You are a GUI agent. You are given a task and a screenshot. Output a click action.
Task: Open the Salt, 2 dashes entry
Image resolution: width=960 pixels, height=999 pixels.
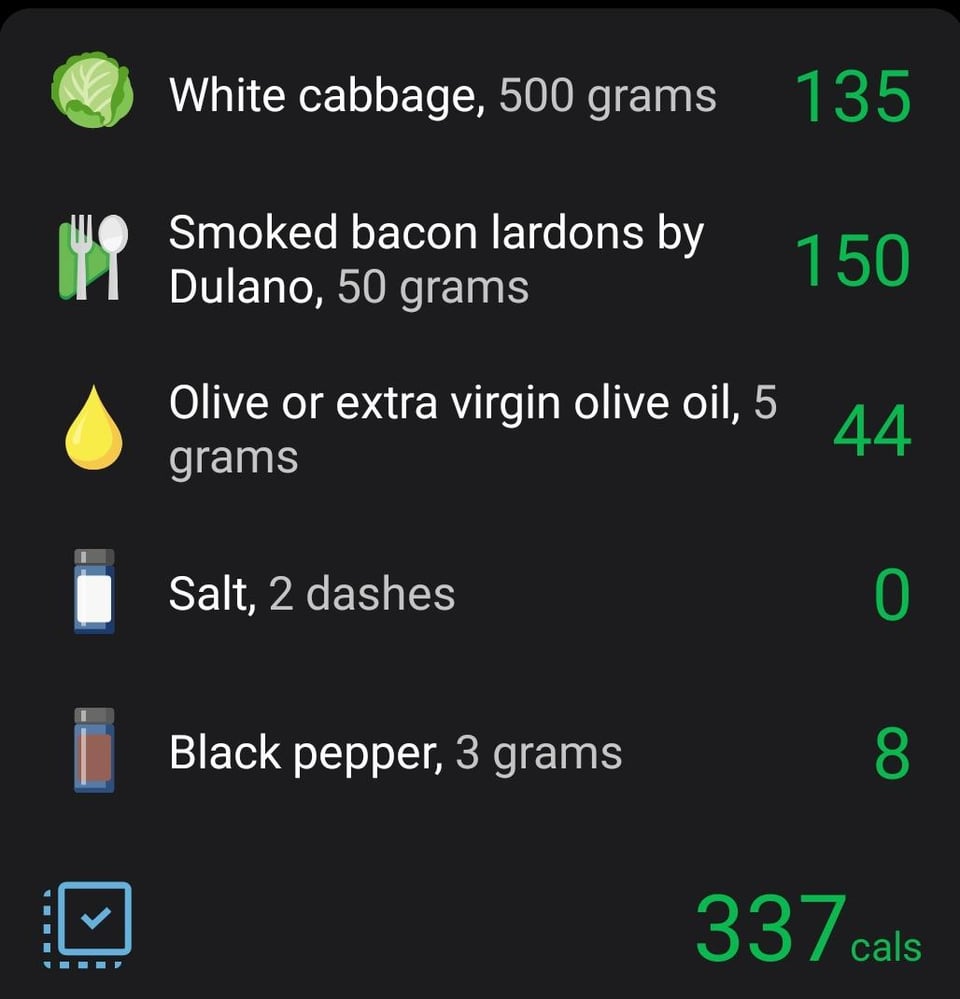(x=480, y=593)
